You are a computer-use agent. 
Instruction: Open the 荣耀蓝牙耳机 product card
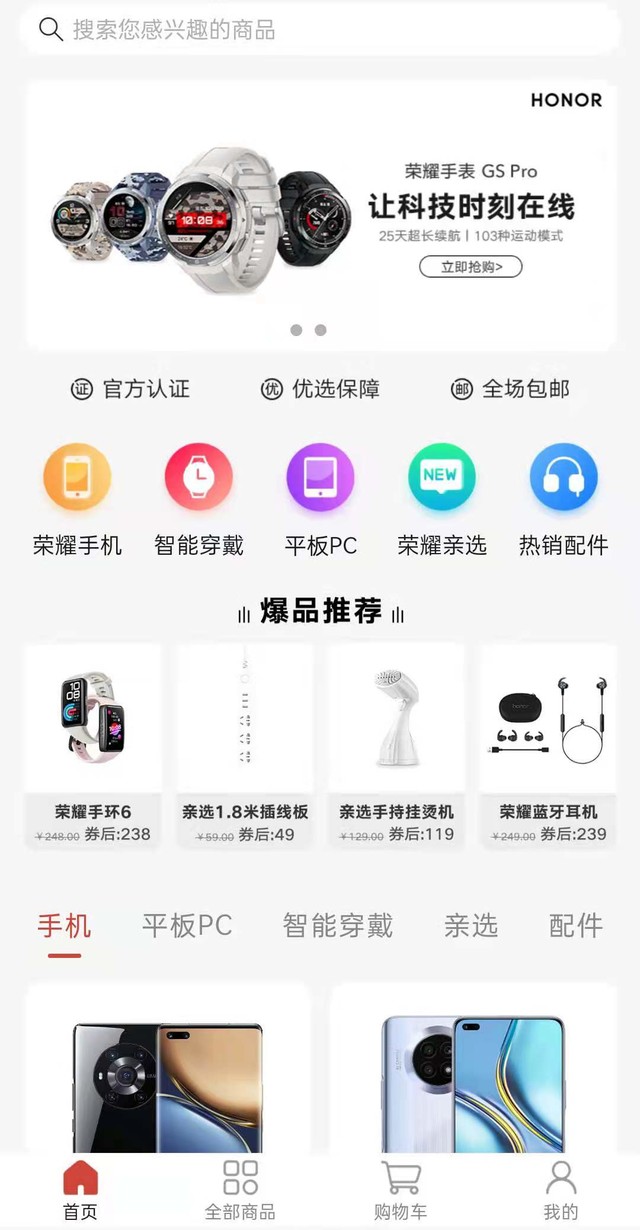[x=548, y=746]
